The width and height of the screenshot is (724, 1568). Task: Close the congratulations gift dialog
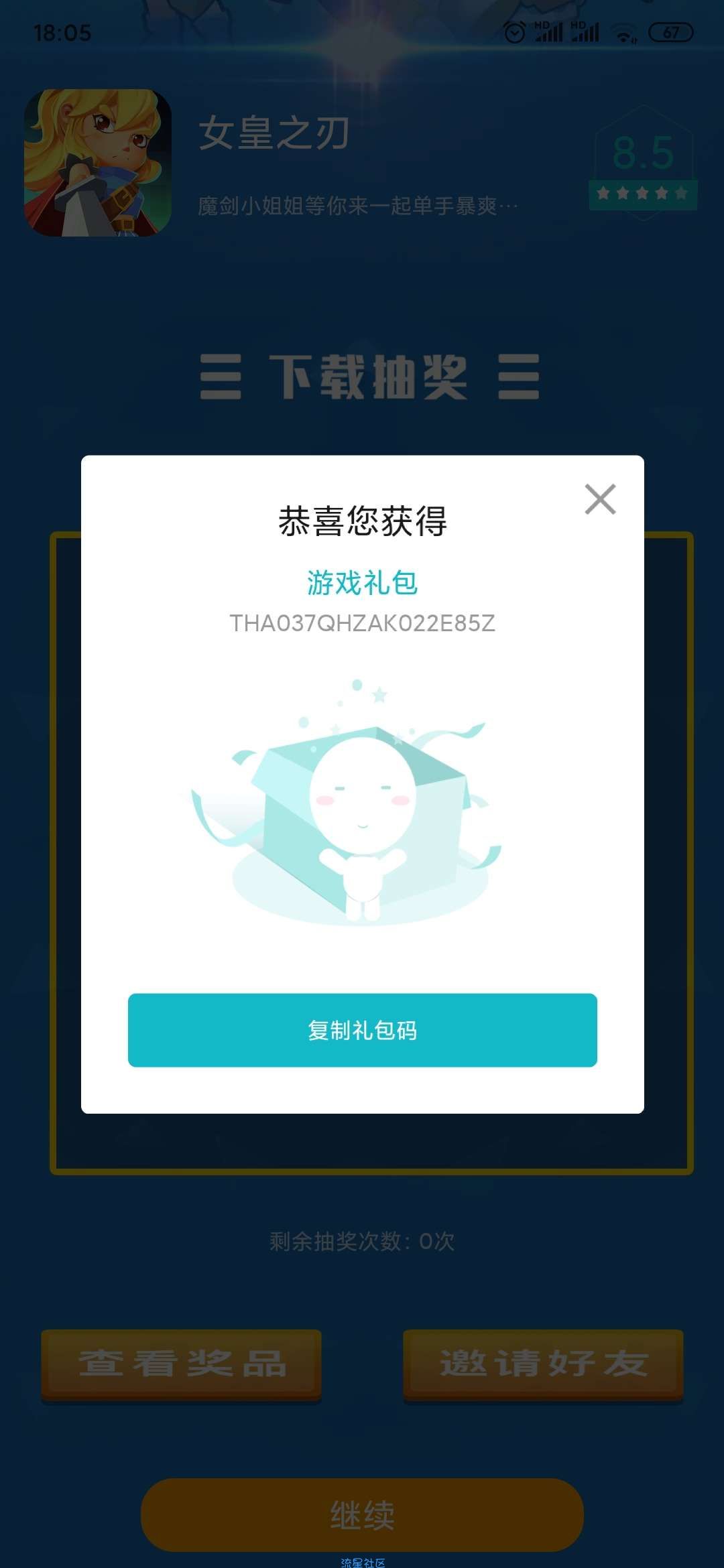600,499
